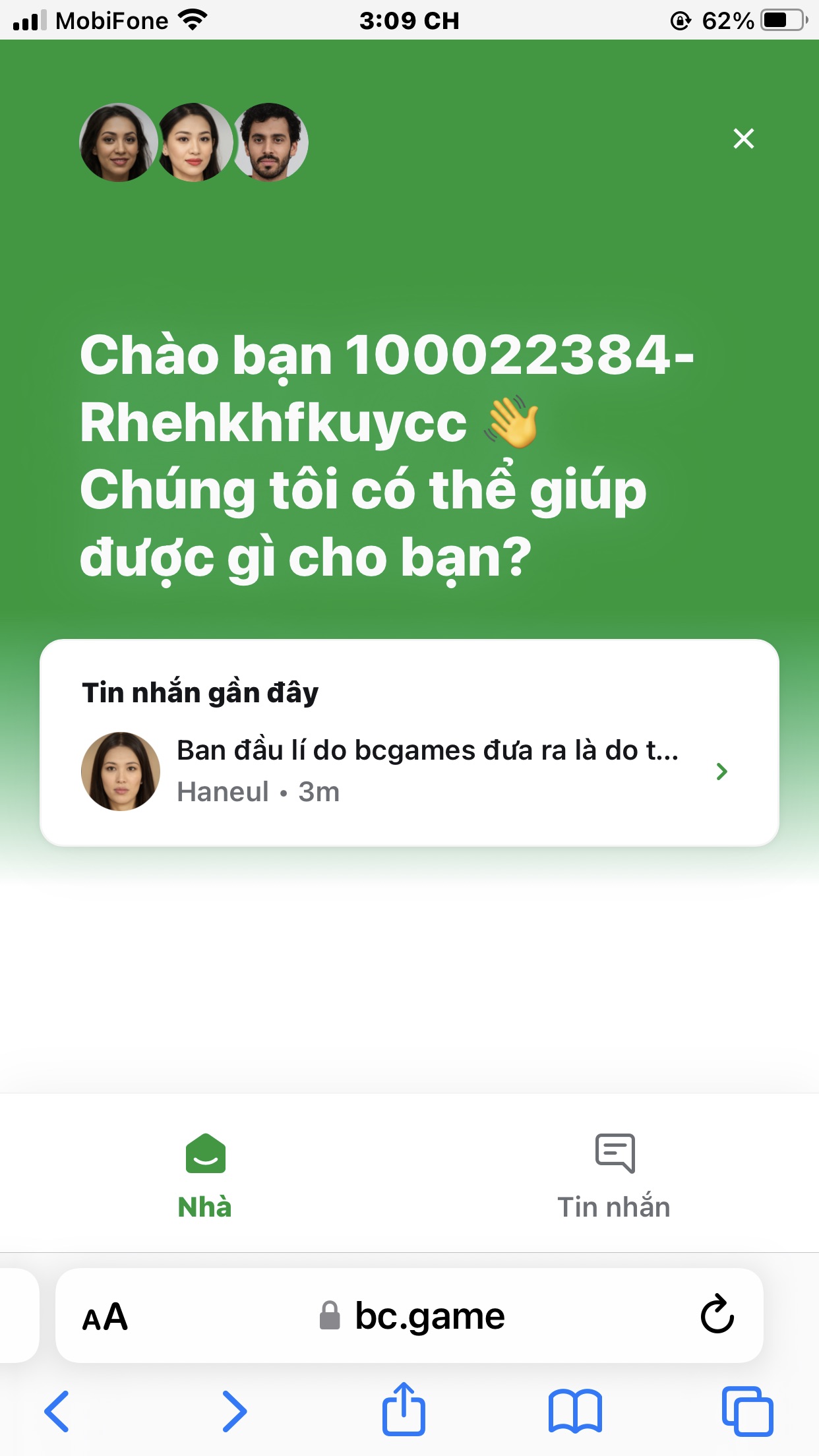Screen dimensions: 819x1456
Task: Switch to the Tin nhắn tab
Action: pyautogui.click(x=614, y=1175)
